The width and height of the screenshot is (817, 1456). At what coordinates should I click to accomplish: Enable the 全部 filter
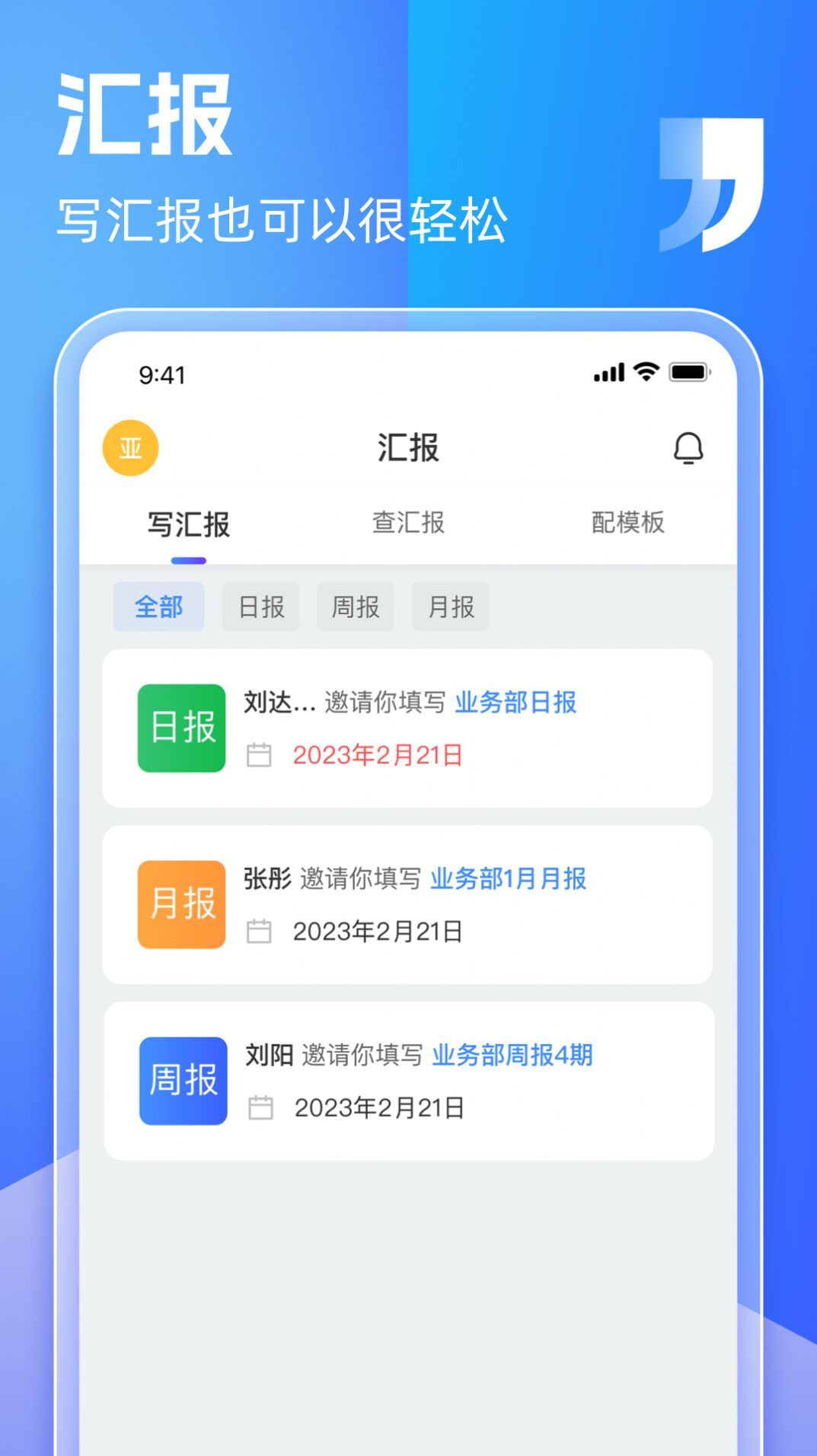pyautogui.click(x=159, y=606)
